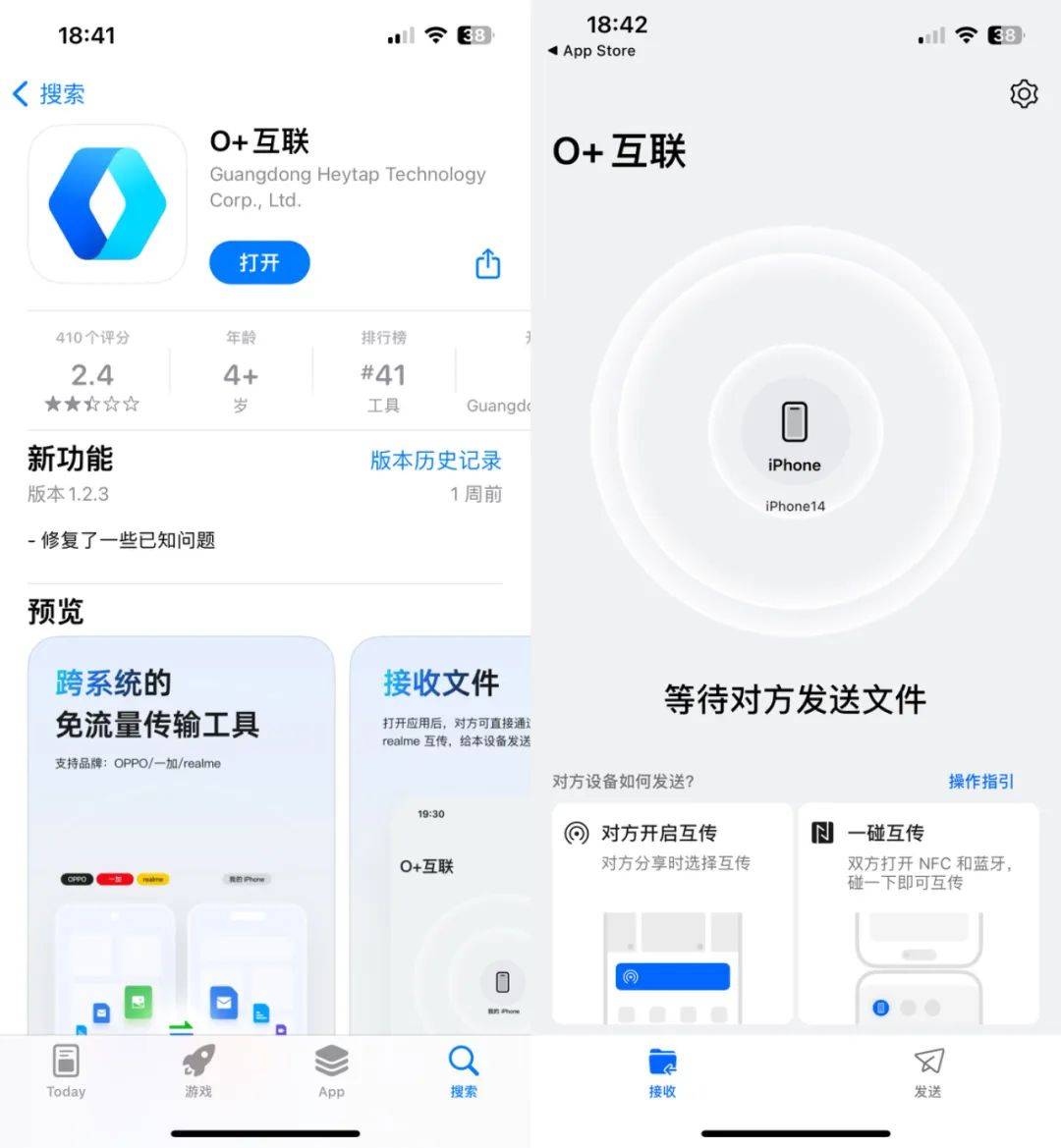Screen dimensions: 1061x1148
Task: Open the 一碰互传 card
Action: [918, 913]
